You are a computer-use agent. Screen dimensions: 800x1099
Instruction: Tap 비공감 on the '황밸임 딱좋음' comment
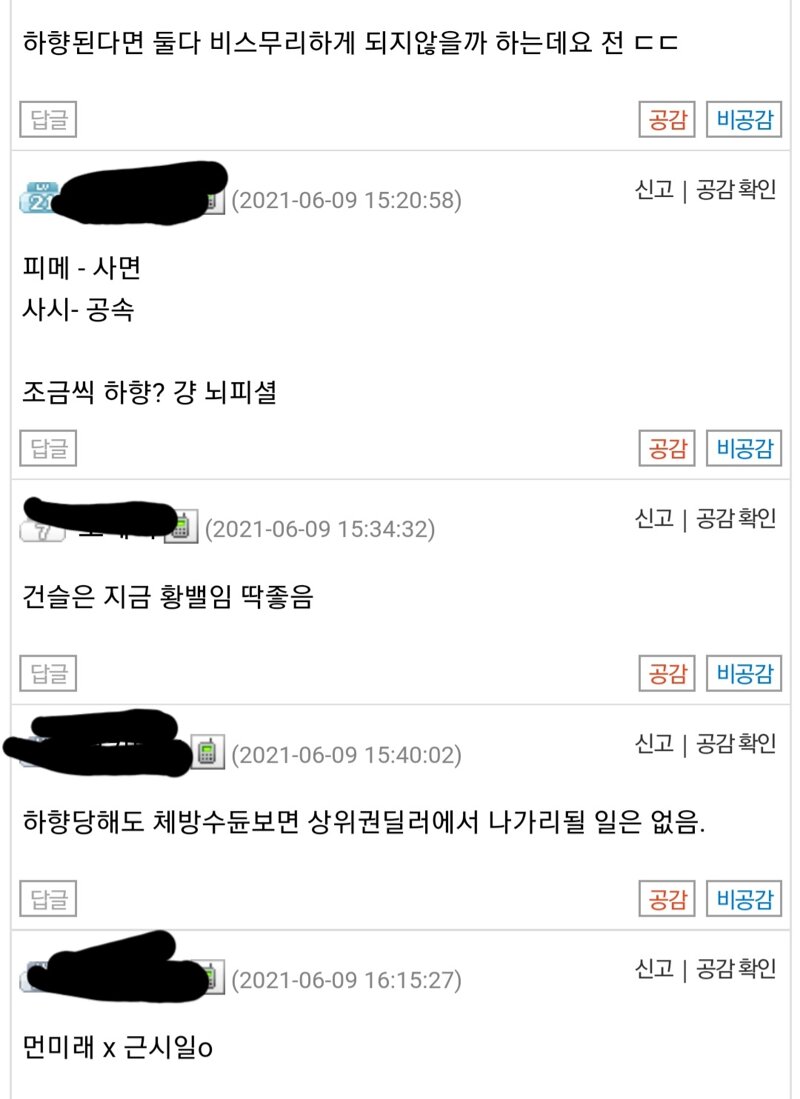[x=745, y=674]
